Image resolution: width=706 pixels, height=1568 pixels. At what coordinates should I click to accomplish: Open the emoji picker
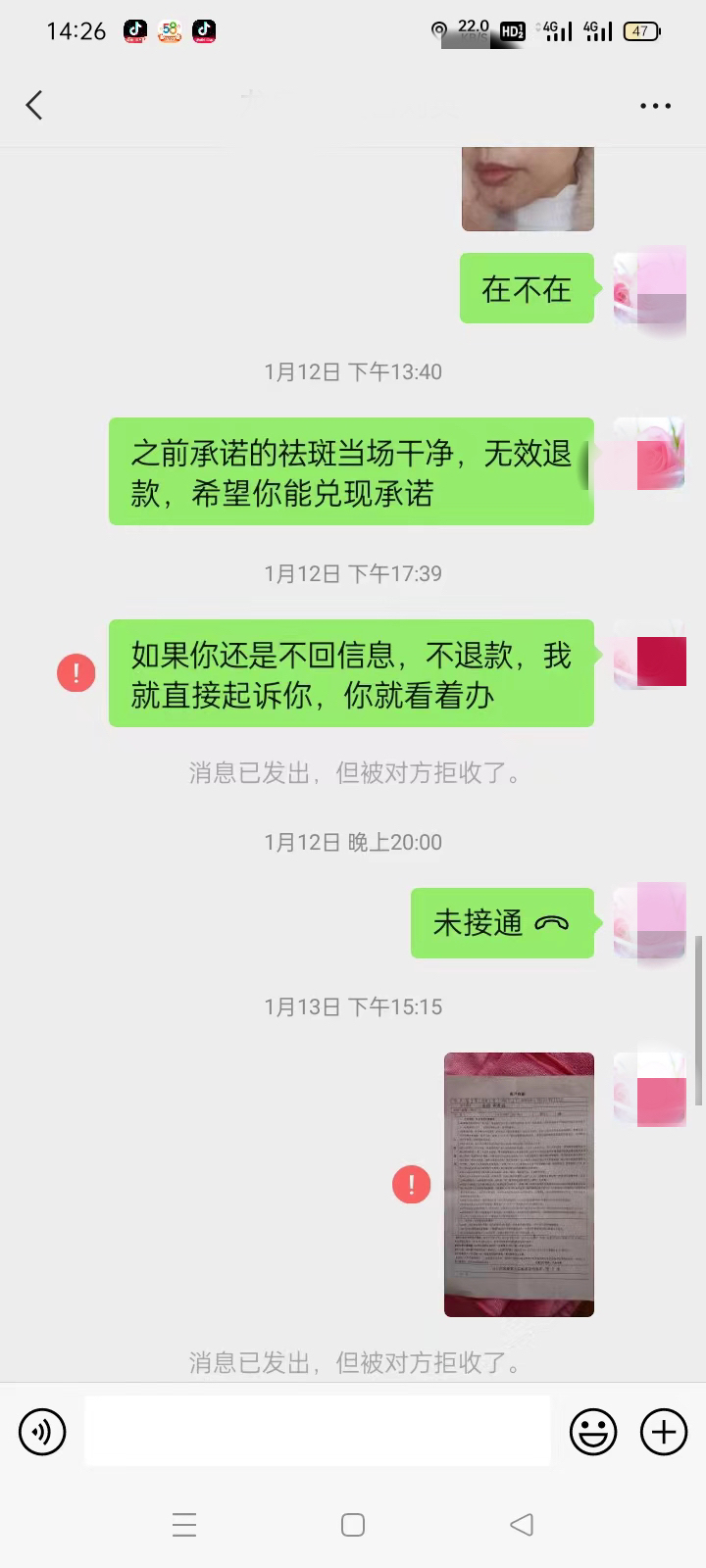593,1432
